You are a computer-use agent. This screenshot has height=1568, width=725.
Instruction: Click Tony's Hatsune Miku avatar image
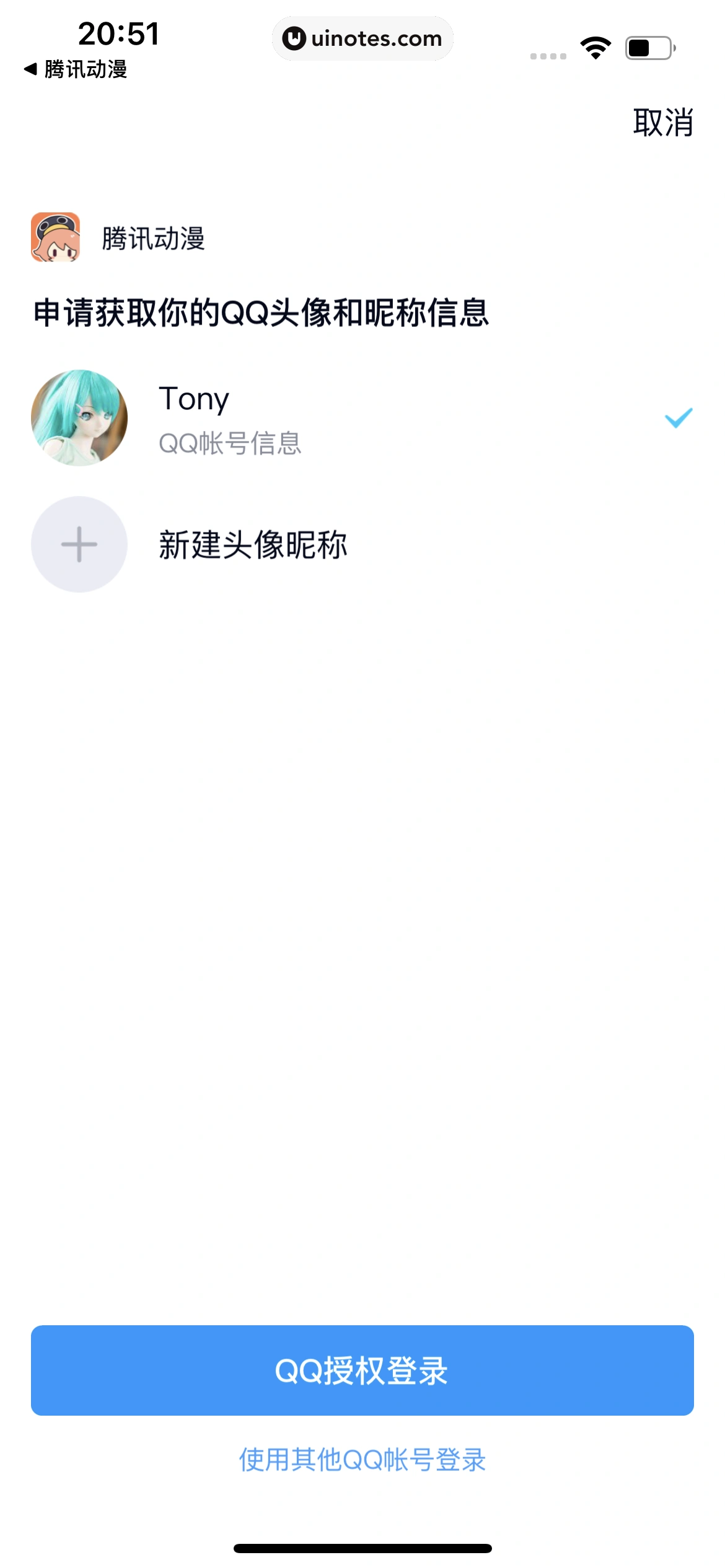click(79, 418)
